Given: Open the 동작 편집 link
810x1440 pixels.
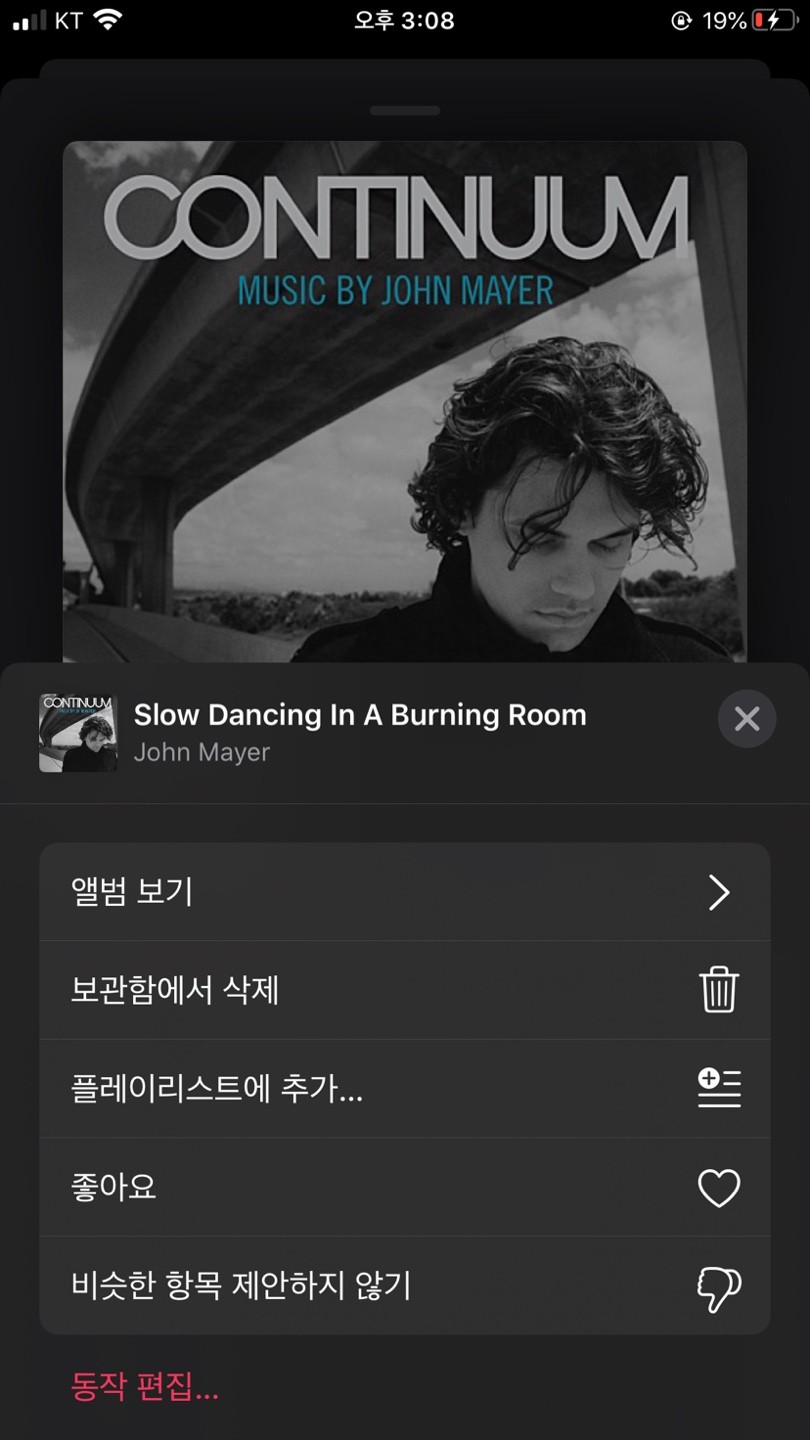Looking at the screenshot, I should click(145, 1386).
